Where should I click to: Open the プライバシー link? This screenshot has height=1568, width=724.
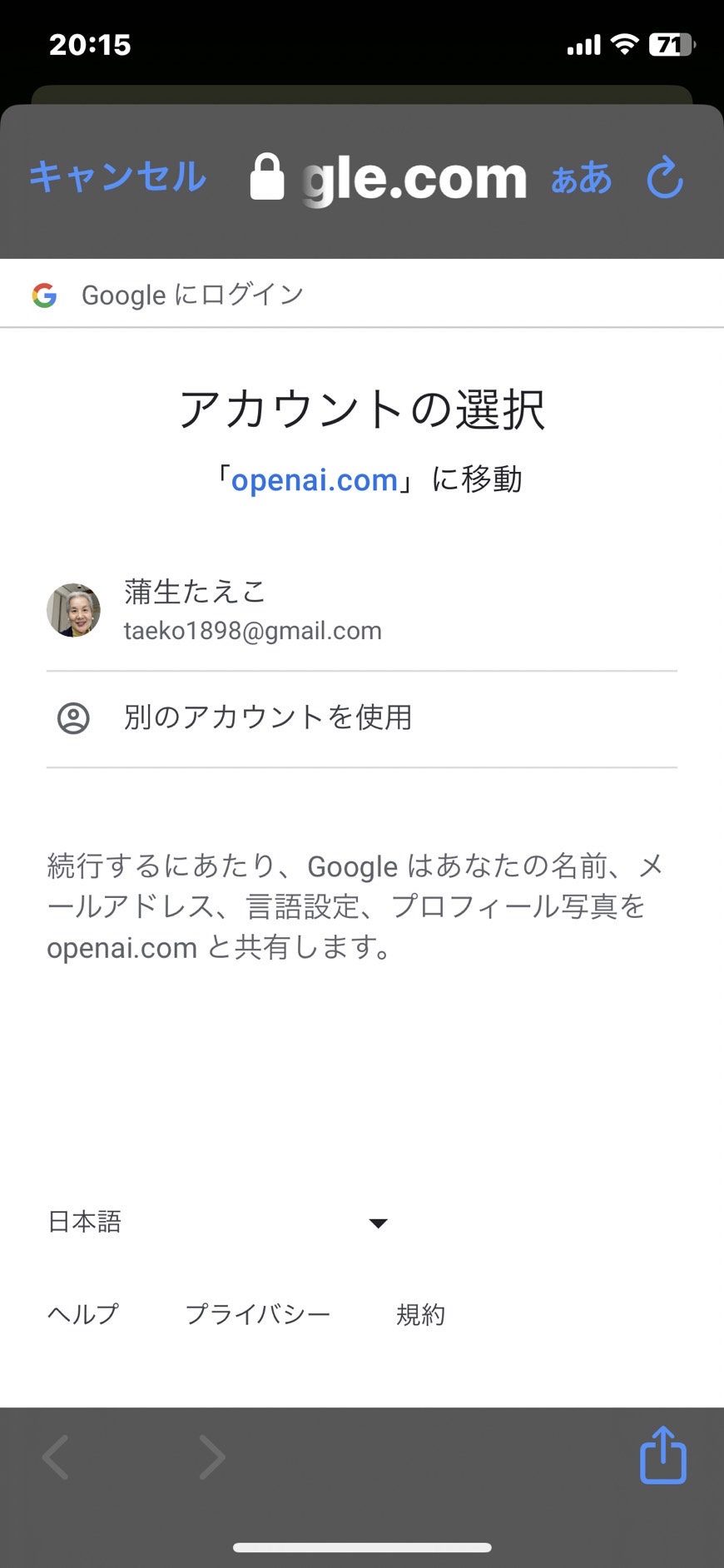point(258,1314)
